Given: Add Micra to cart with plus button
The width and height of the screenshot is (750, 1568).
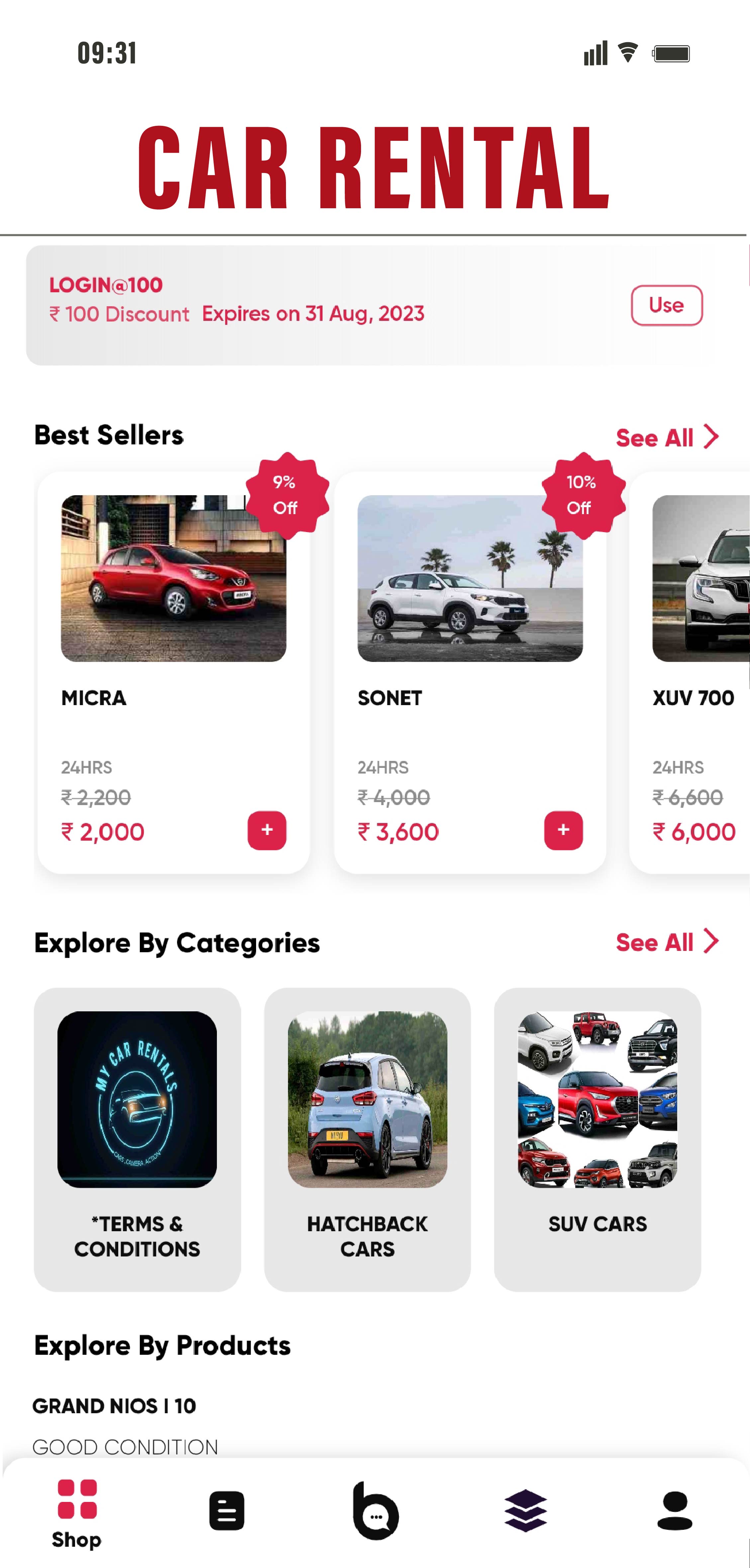Looking at the screenshot, I should (267, 830).
